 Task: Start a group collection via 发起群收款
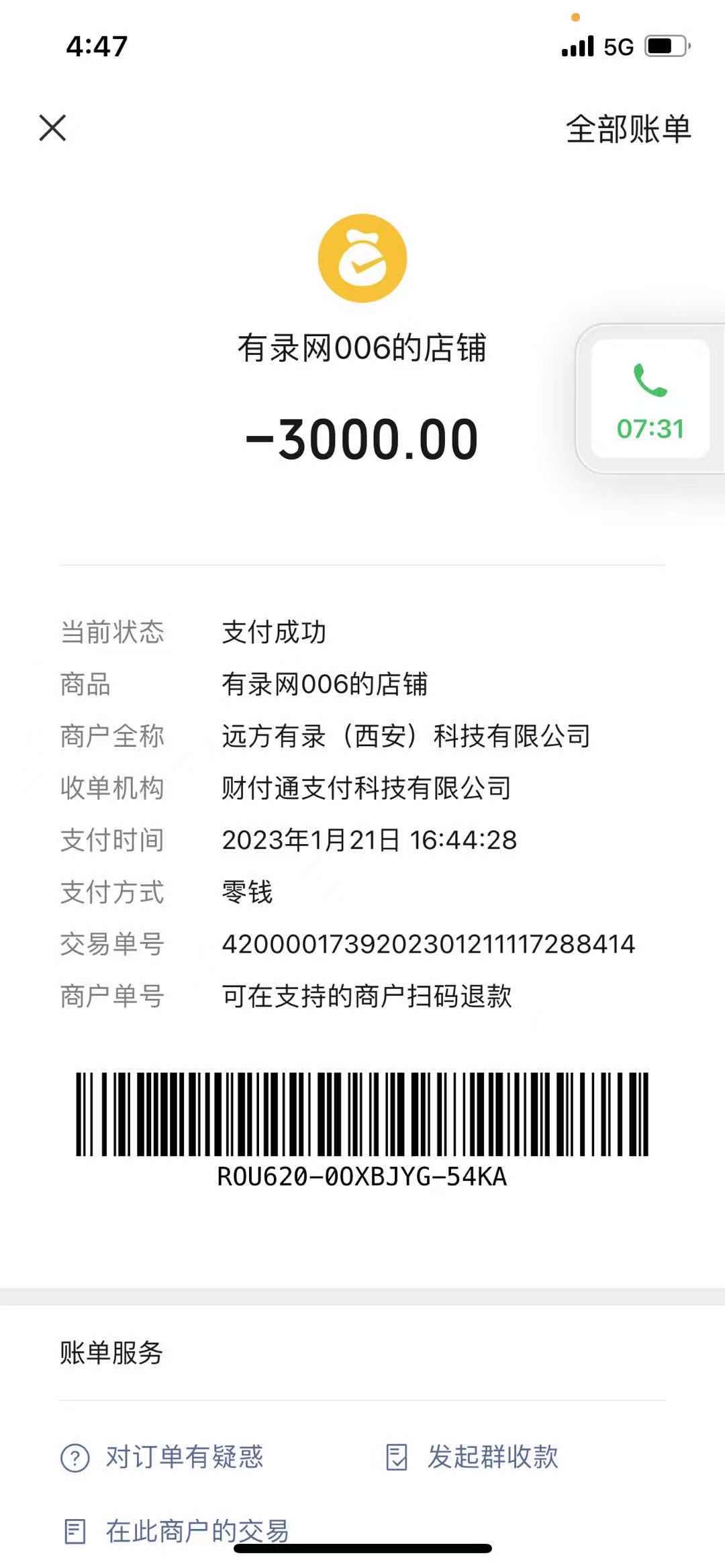tap(473, 1457)
